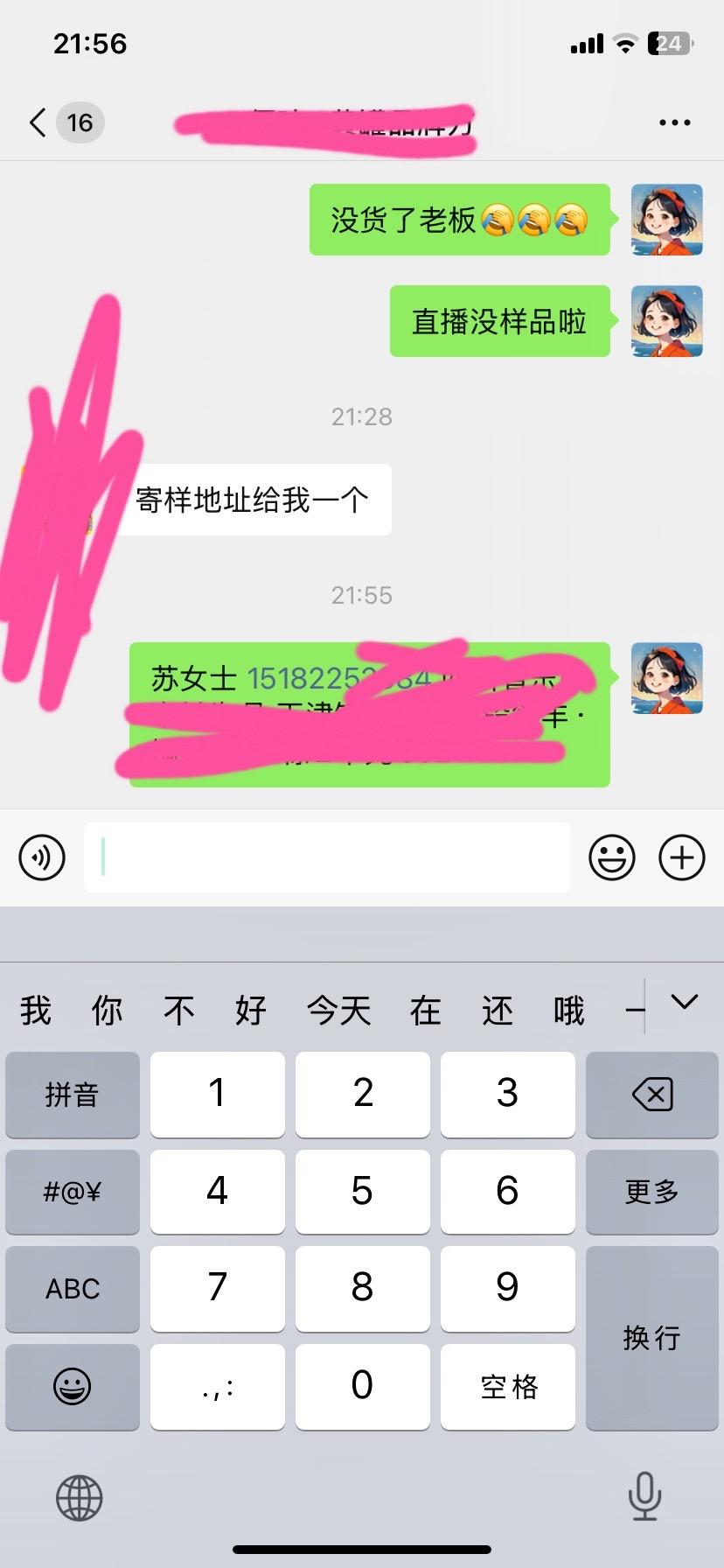Open the plus attachment menu
Viewport: 724px width, 1568px height.
681,857
